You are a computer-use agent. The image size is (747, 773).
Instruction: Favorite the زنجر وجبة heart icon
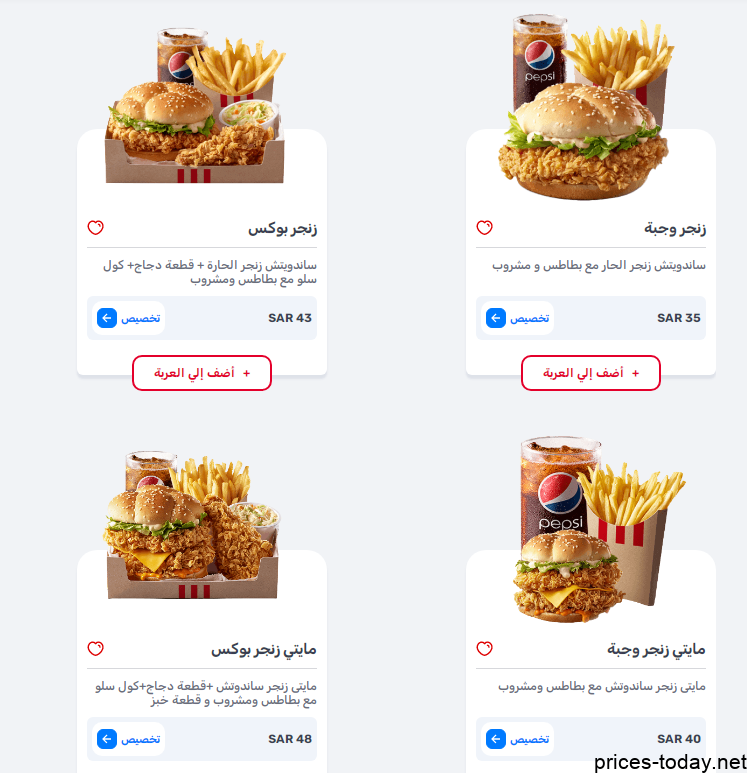point(485,227)
